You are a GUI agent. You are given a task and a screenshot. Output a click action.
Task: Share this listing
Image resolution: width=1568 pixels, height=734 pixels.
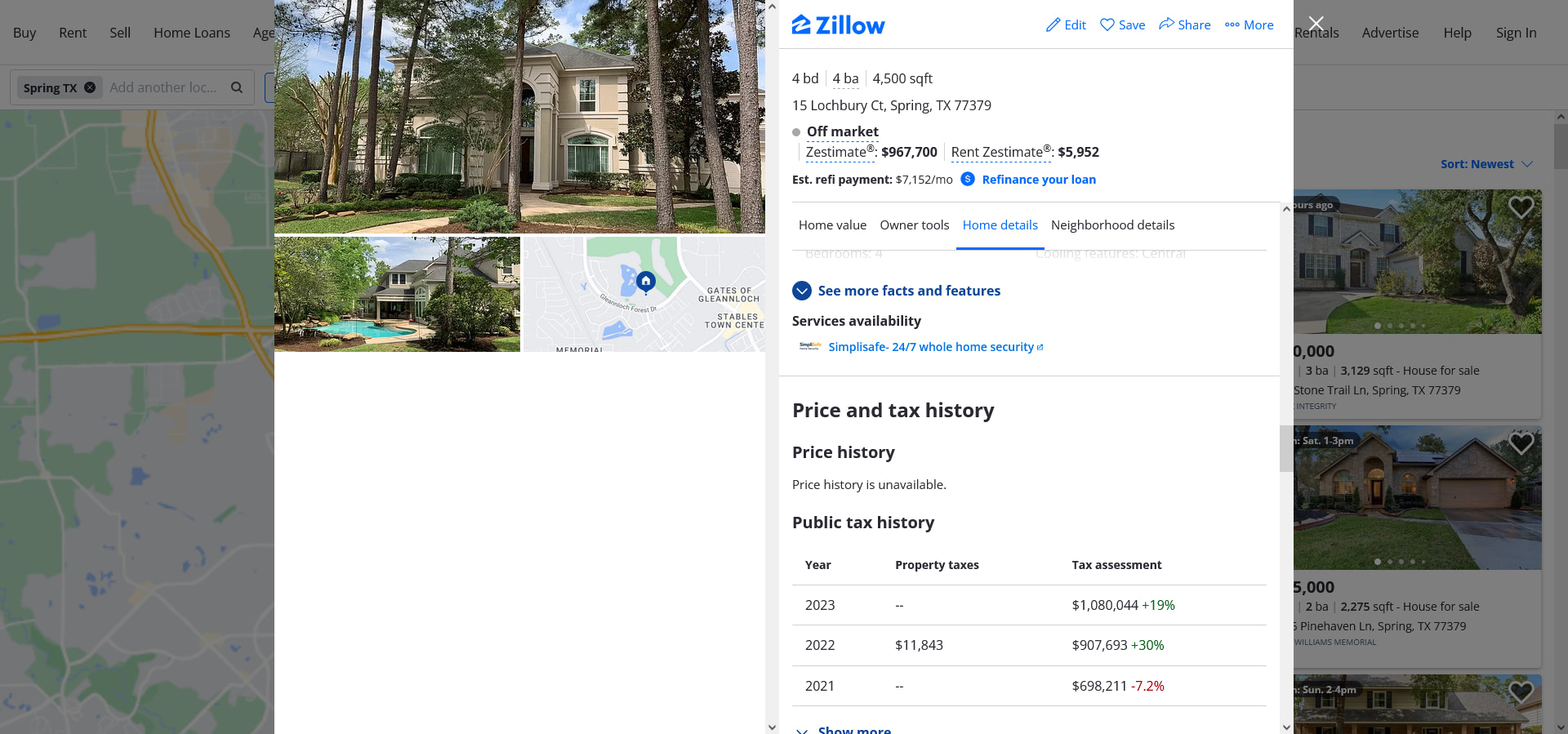pos(1184,25)
